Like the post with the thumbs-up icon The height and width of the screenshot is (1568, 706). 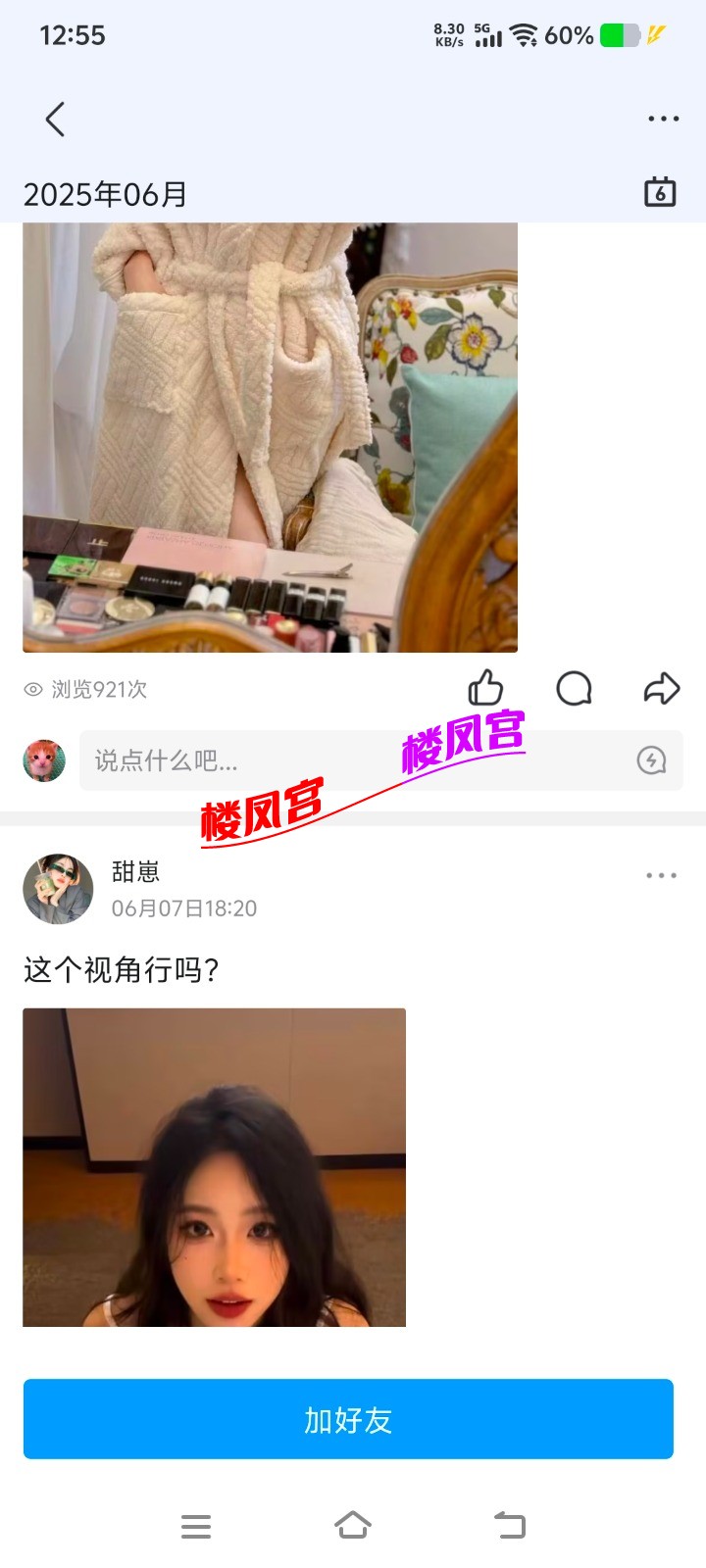(487, 689)
